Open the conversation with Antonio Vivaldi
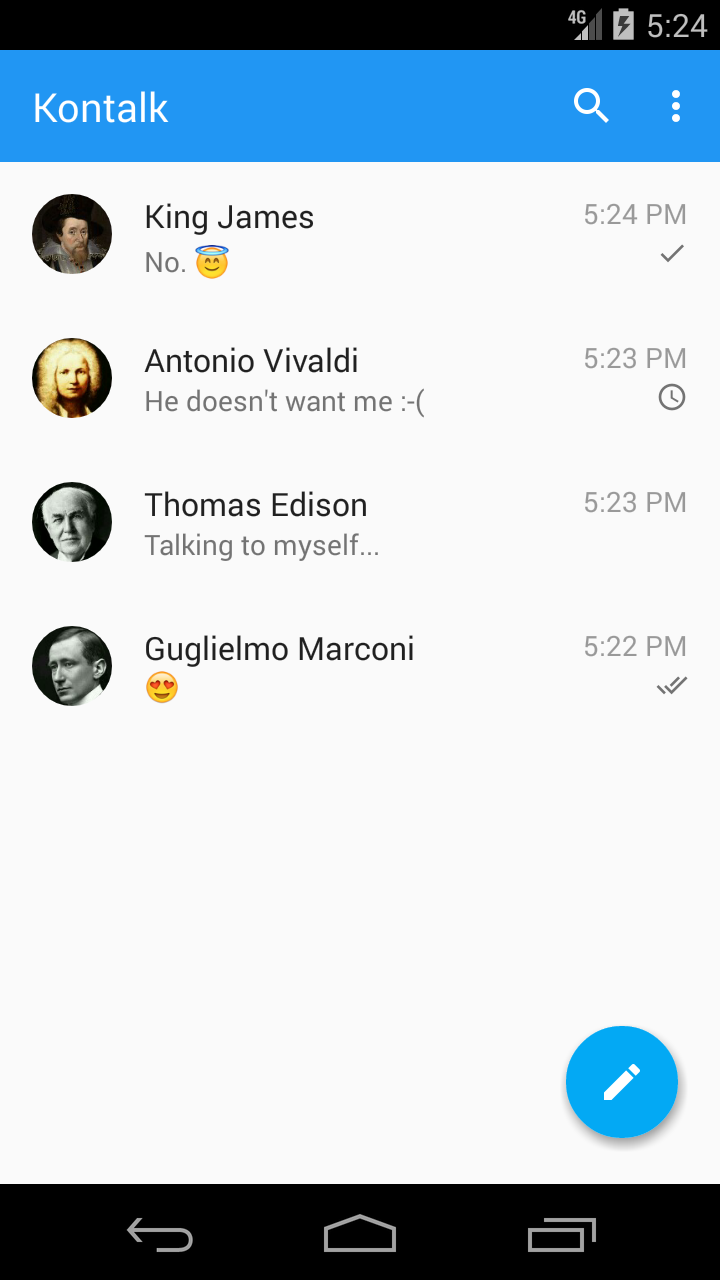Image resolution: width=720 pixels, height=1280 pixels. [x=360, y=379]
